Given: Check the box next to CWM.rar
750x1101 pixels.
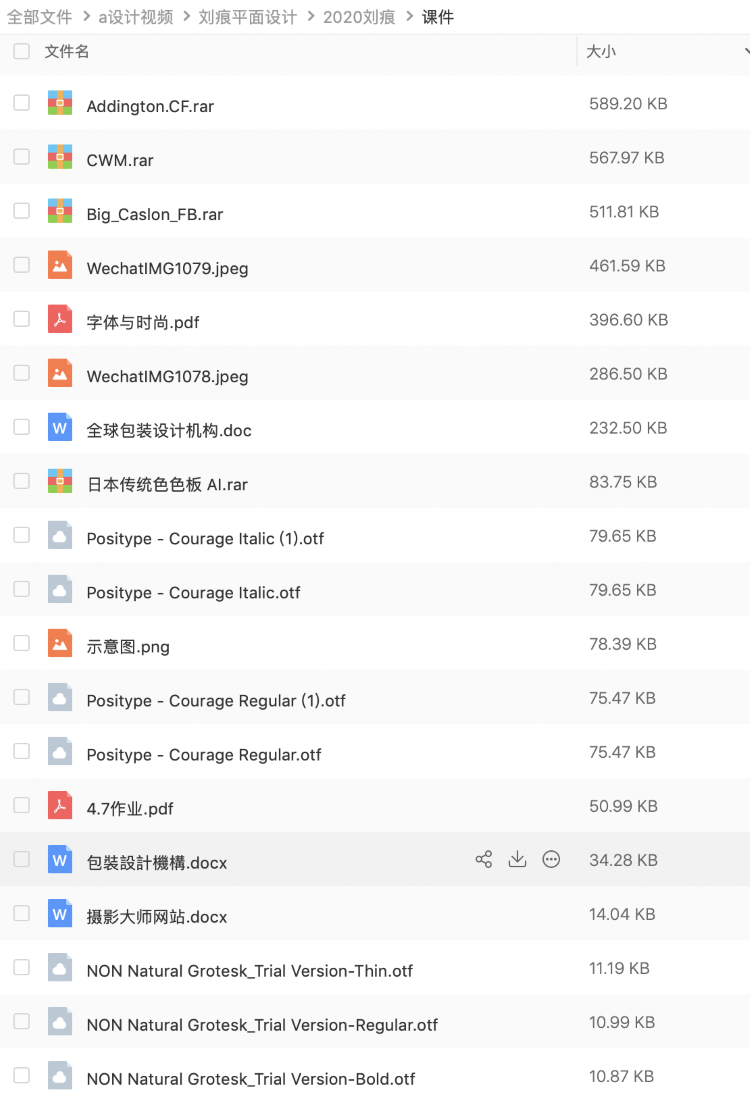Looking at the screenshot, I should click(22, 157).
